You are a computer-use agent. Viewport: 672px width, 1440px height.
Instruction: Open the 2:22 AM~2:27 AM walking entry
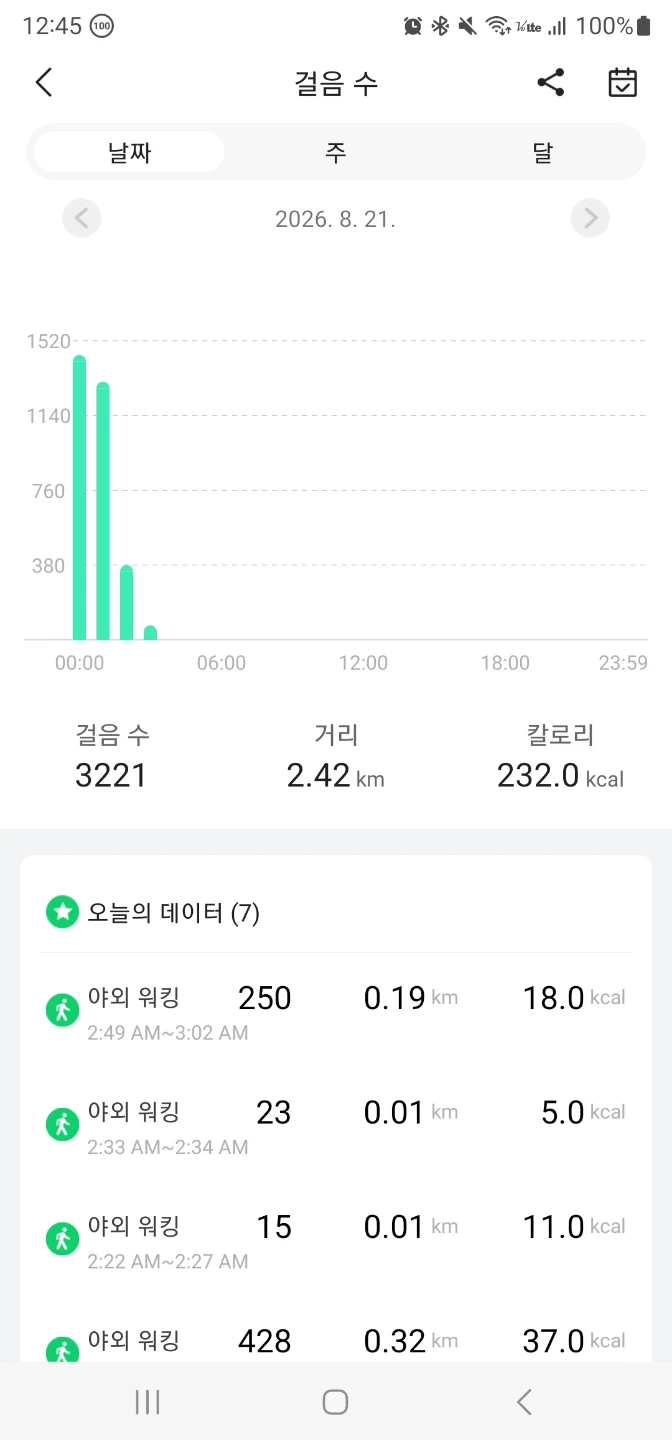click(x=336, y=1239)
